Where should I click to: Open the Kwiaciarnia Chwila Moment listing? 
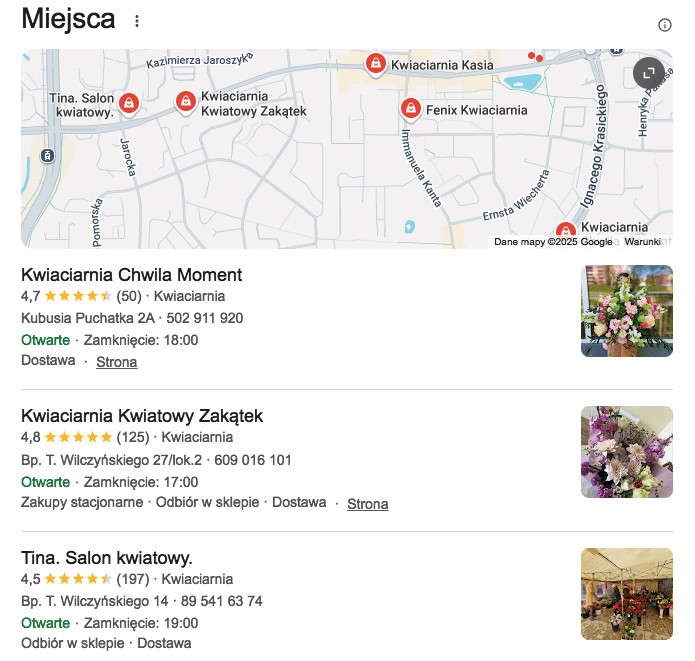pos(131,275)
